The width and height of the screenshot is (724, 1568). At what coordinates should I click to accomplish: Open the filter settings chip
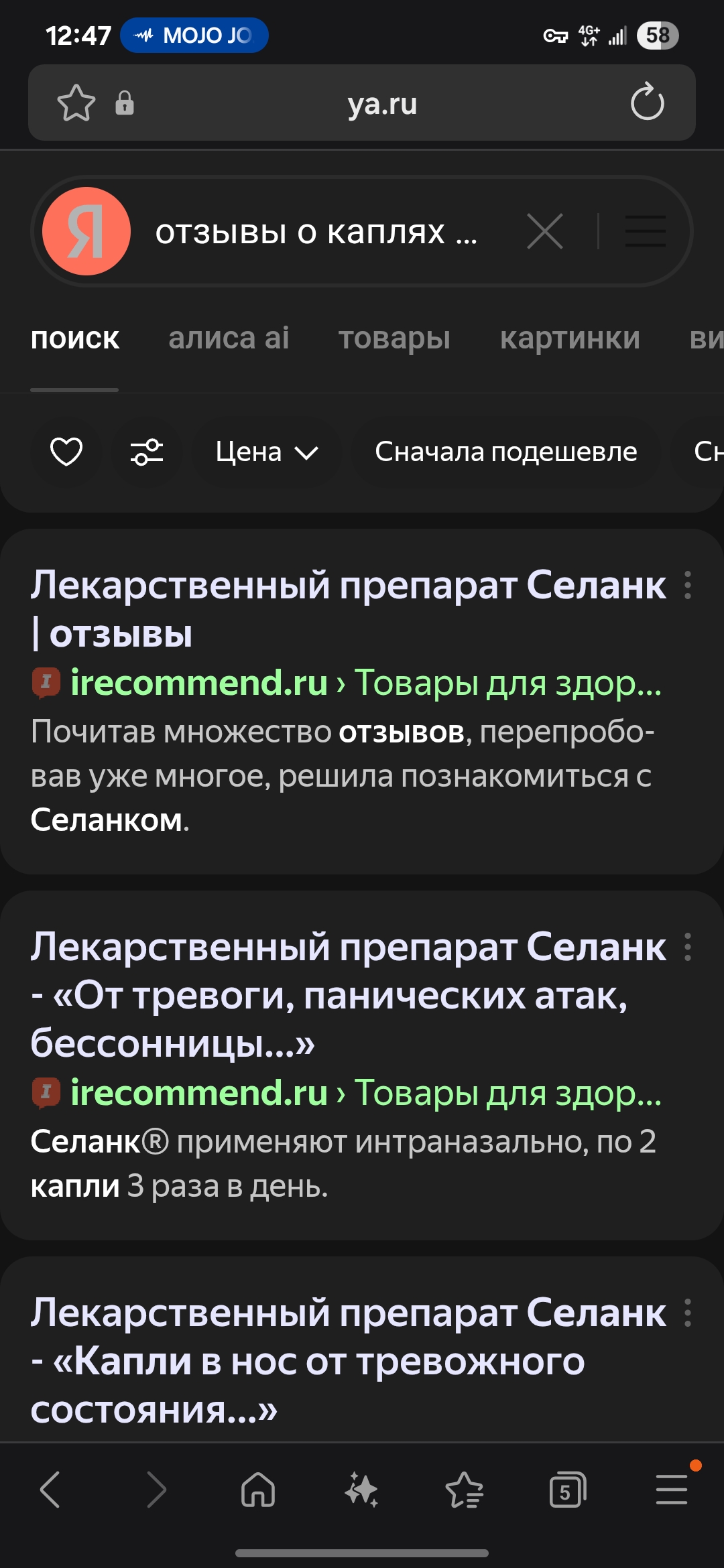[146, 452]
